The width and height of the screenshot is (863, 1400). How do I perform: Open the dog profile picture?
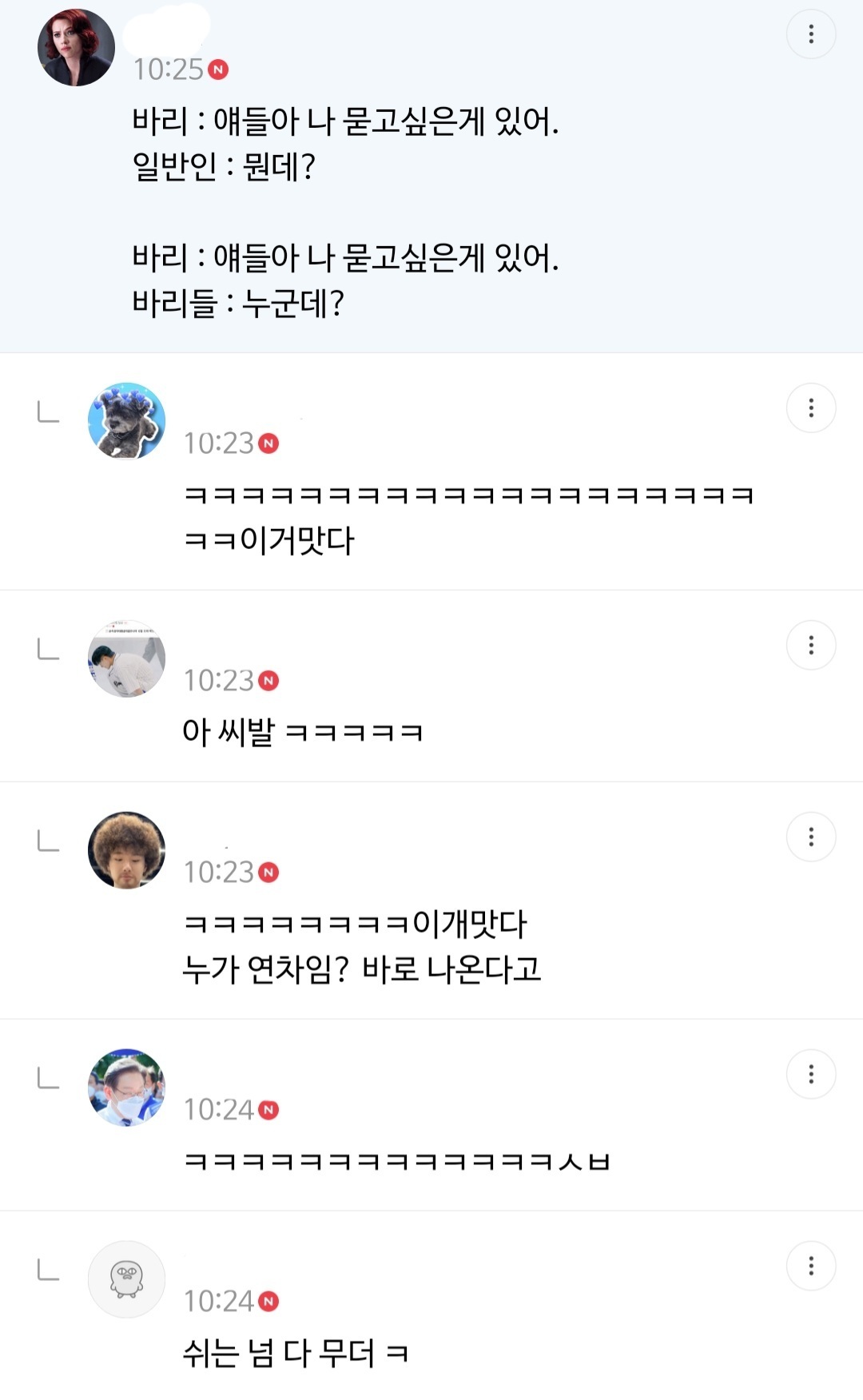pos(126,421)
